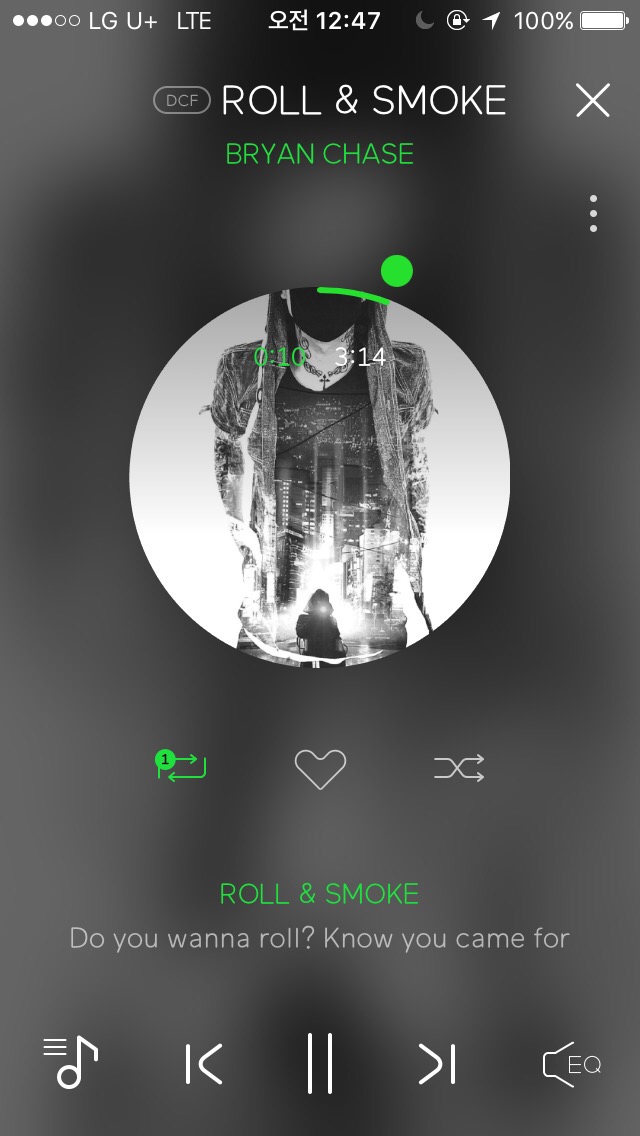Like the song with the heart icon
640x1136 pixels.
click(x=320, y=769)
